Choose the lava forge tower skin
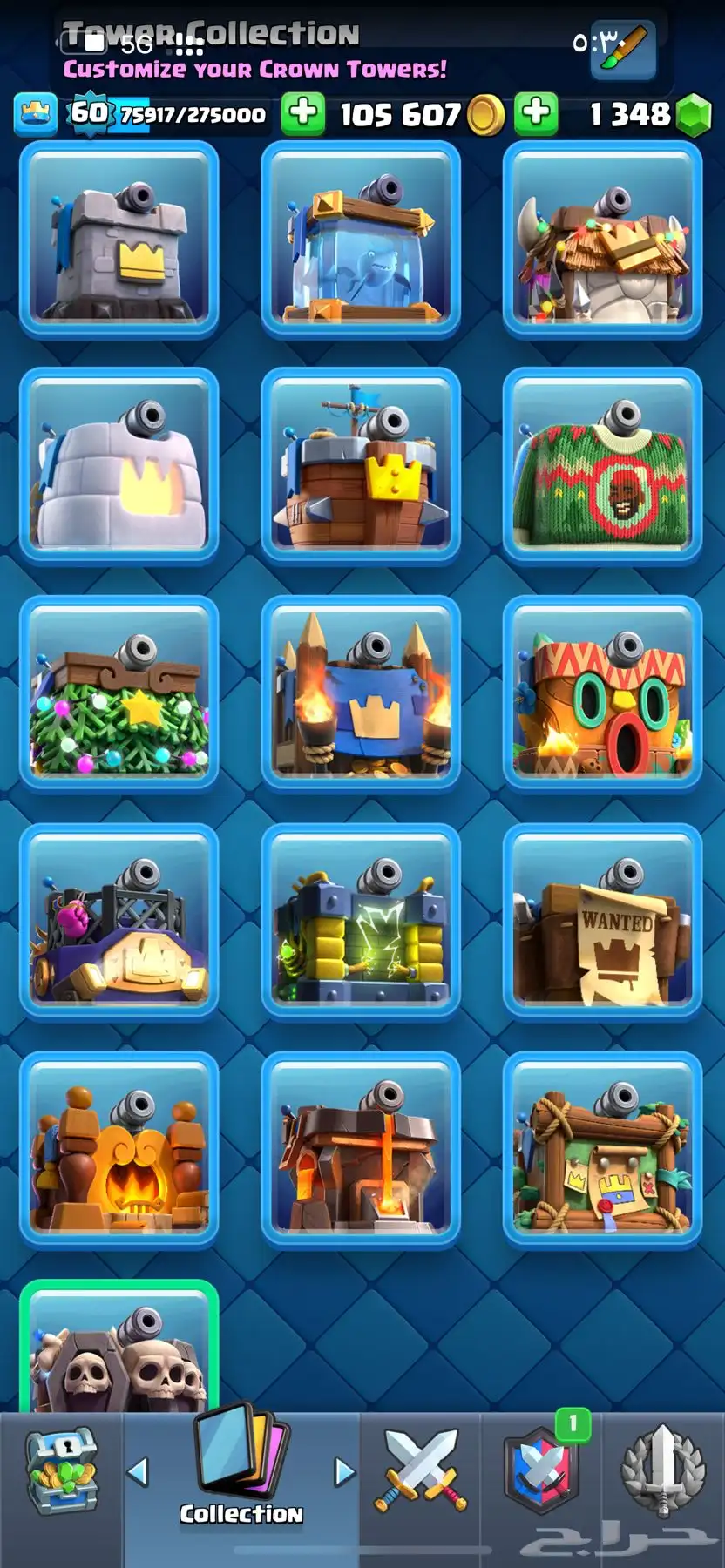Screen dimensions: 725x1568 pyautogui.click(x=361, y=1150)
